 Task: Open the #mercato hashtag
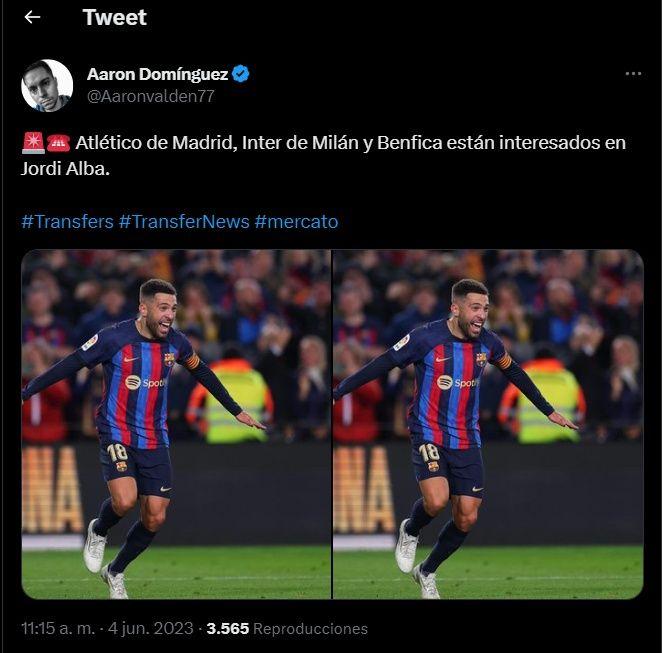coord(296,221)
